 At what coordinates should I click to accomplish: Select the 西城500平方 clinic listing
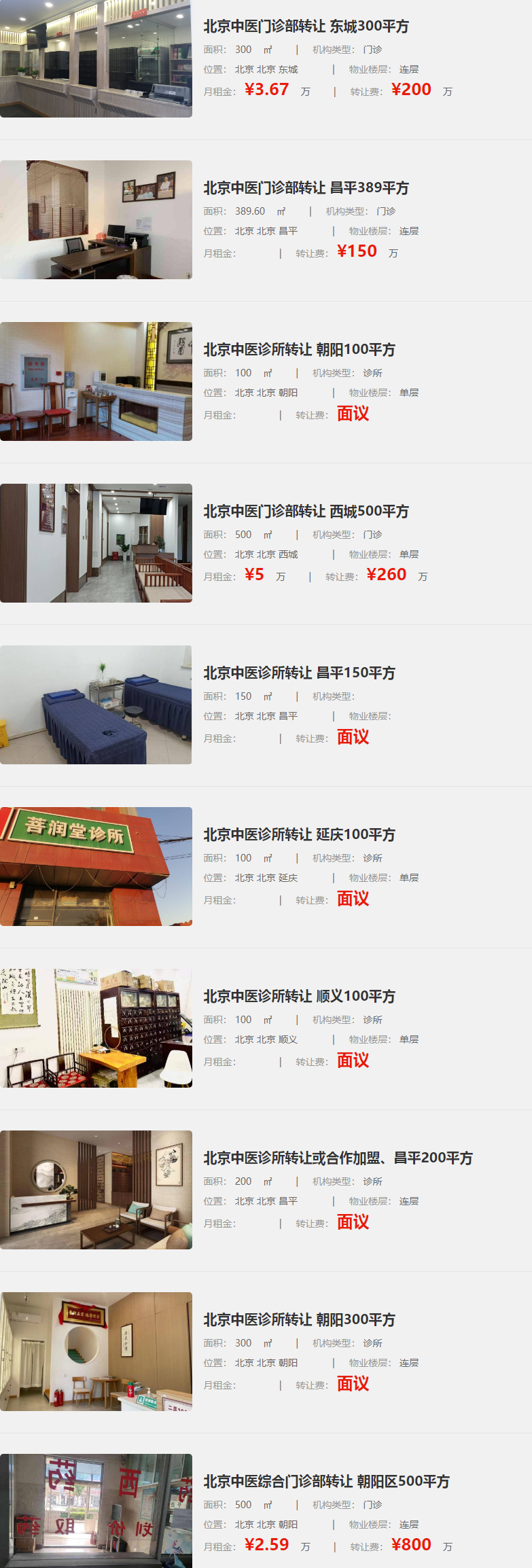click(306, 512)
